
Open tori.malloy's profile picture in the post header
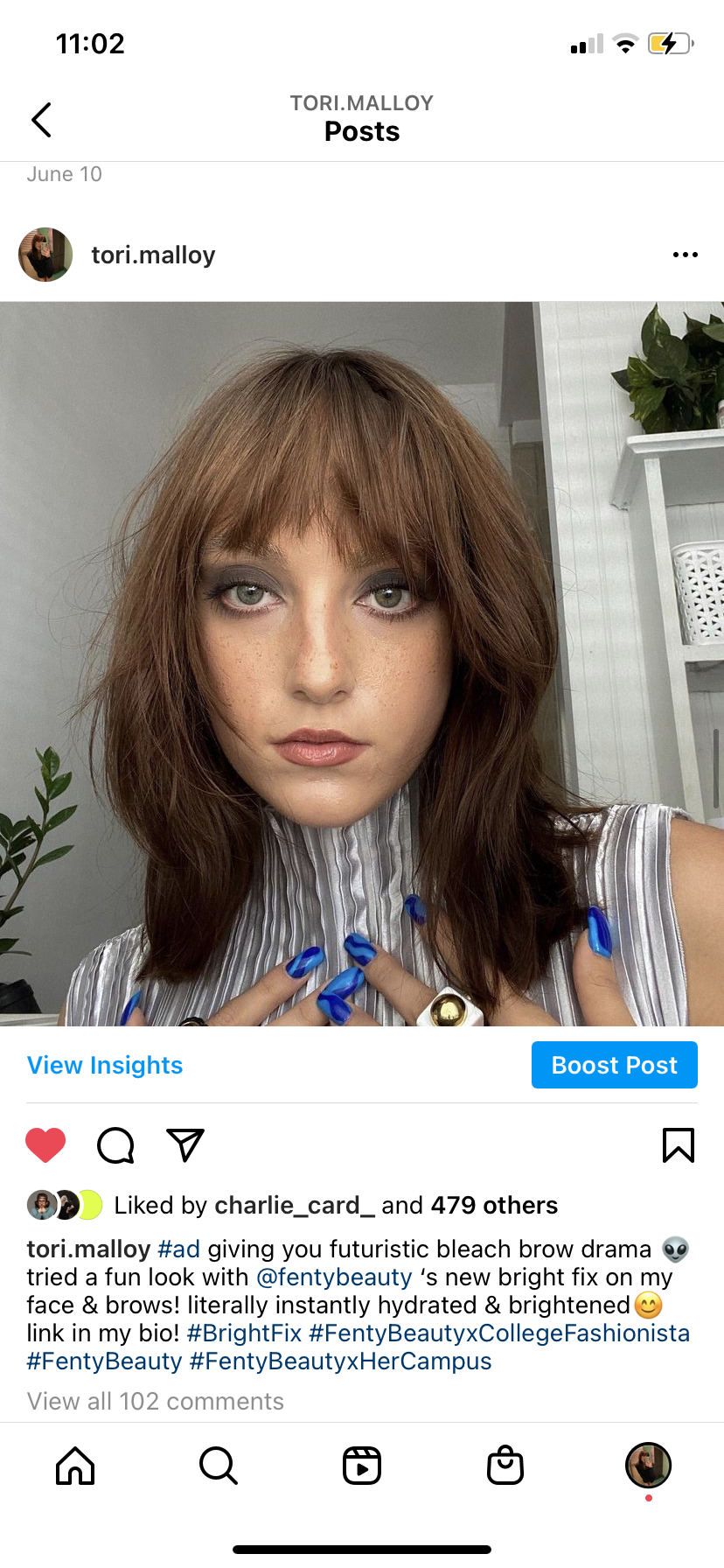click(x=45, y=255)
